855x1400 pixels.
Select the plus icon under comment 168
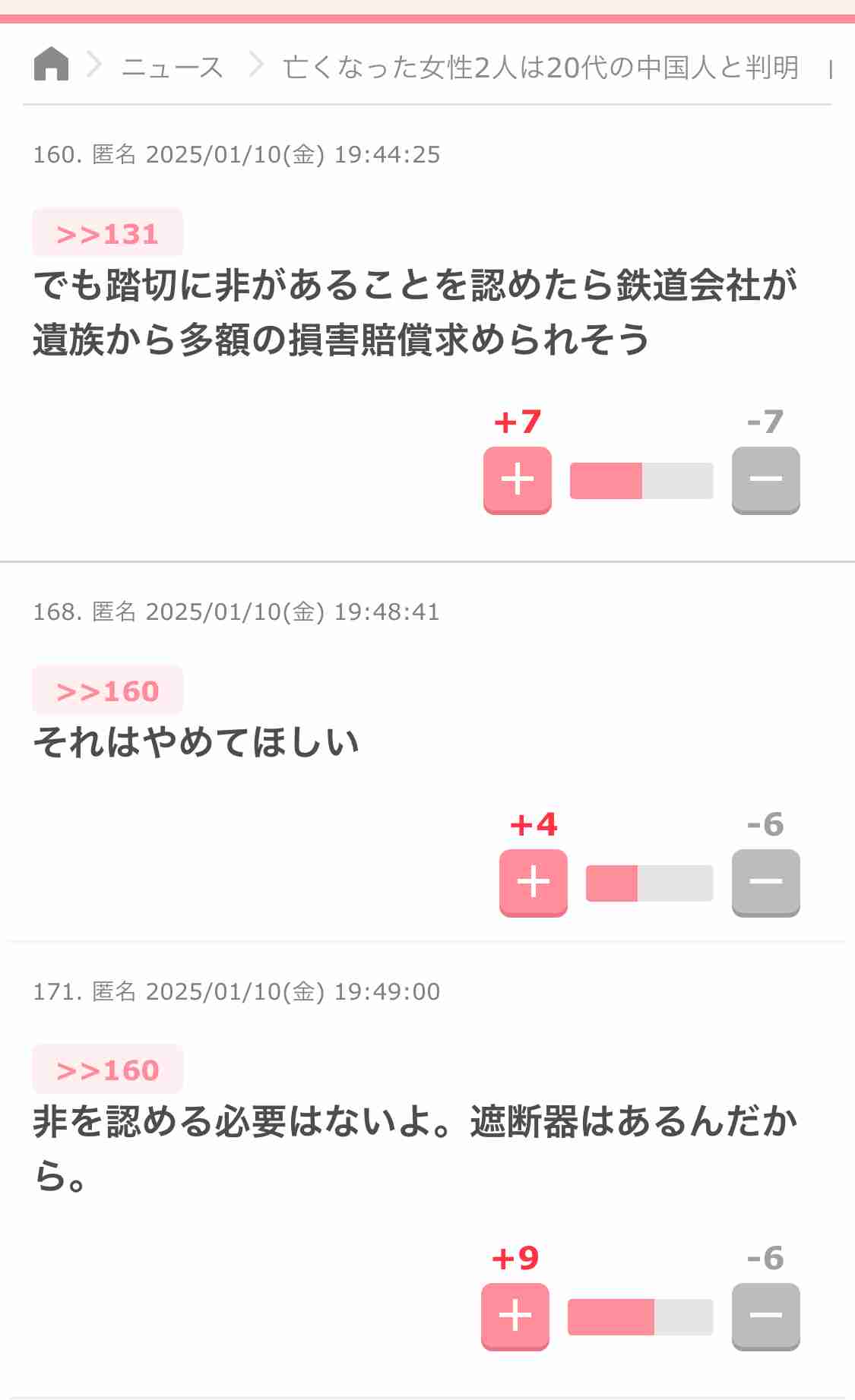click(533, 881)
